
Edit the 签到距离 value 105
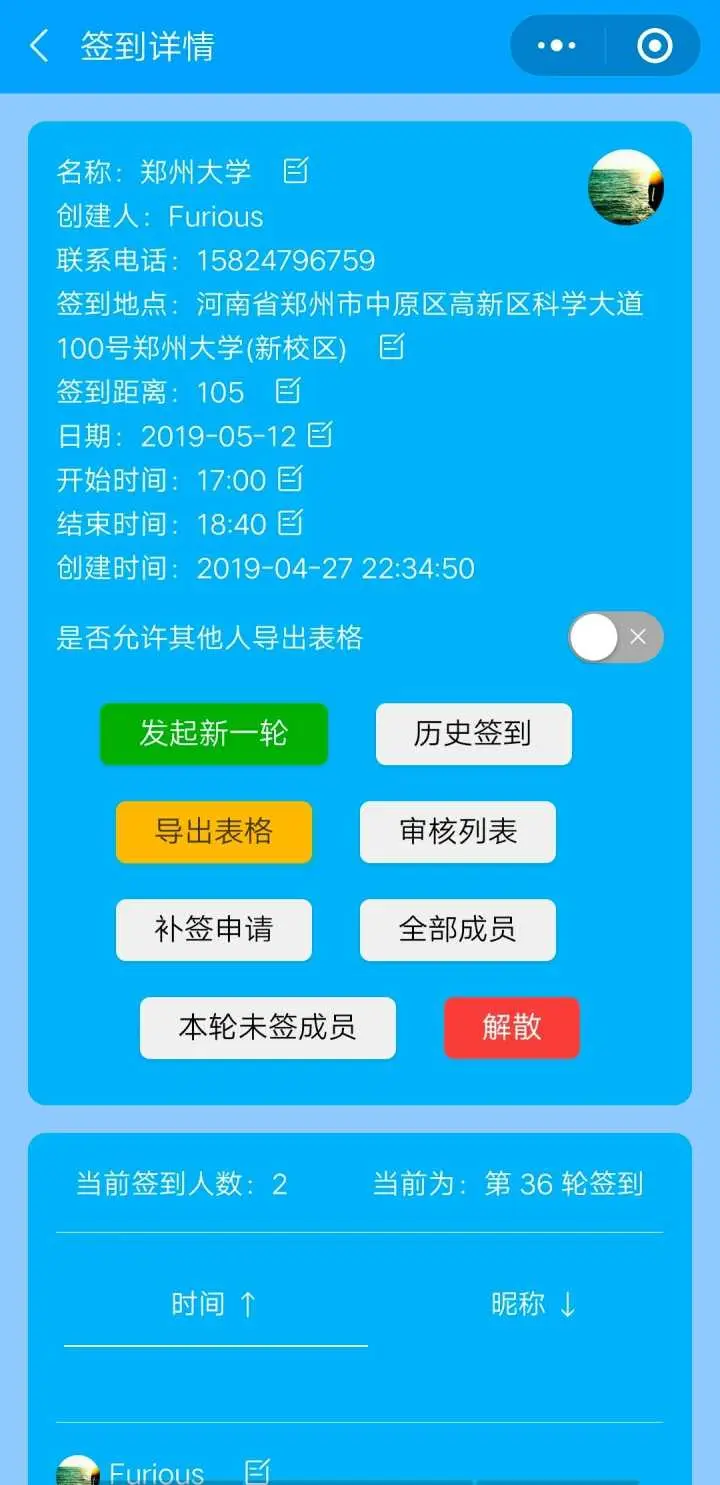point(288,391)
